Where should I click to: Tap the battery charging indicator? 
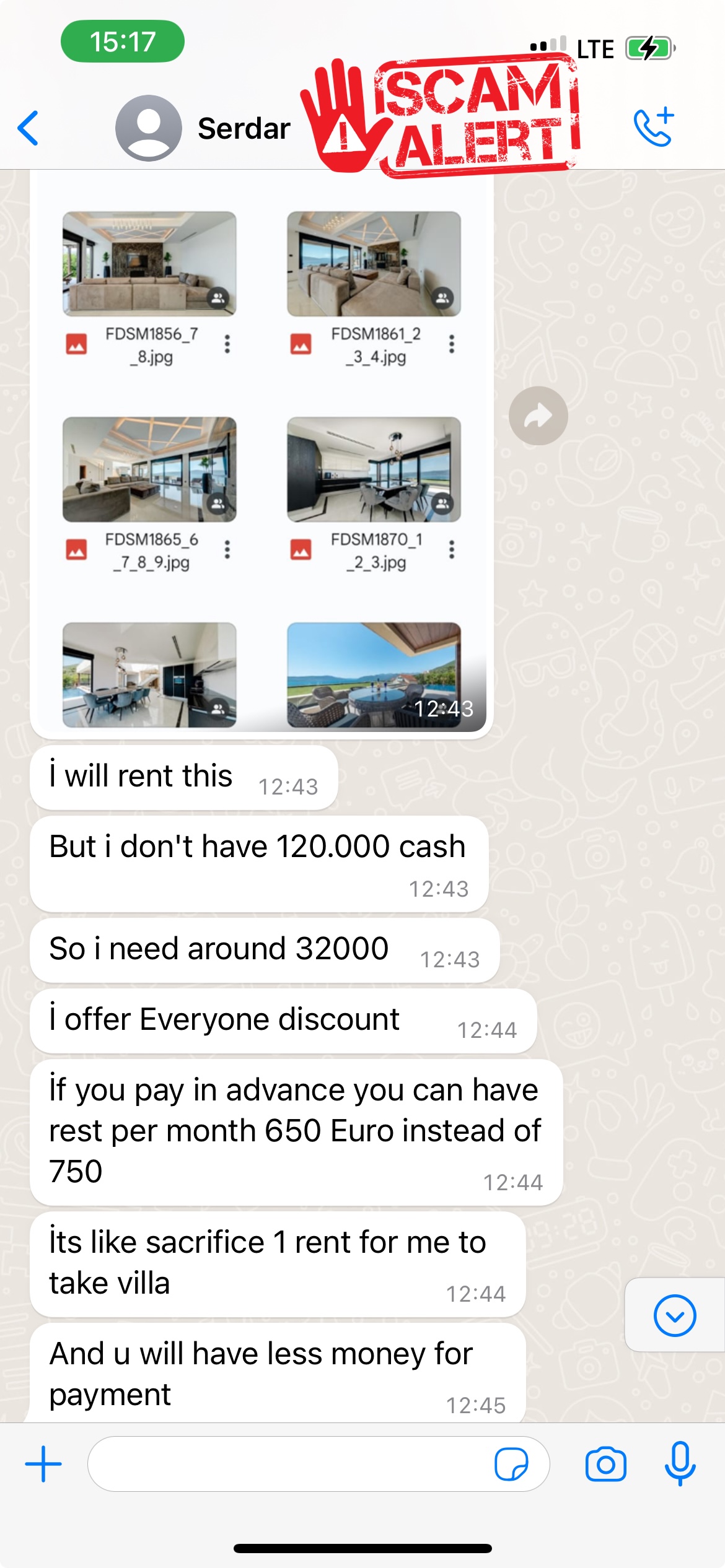649,48
